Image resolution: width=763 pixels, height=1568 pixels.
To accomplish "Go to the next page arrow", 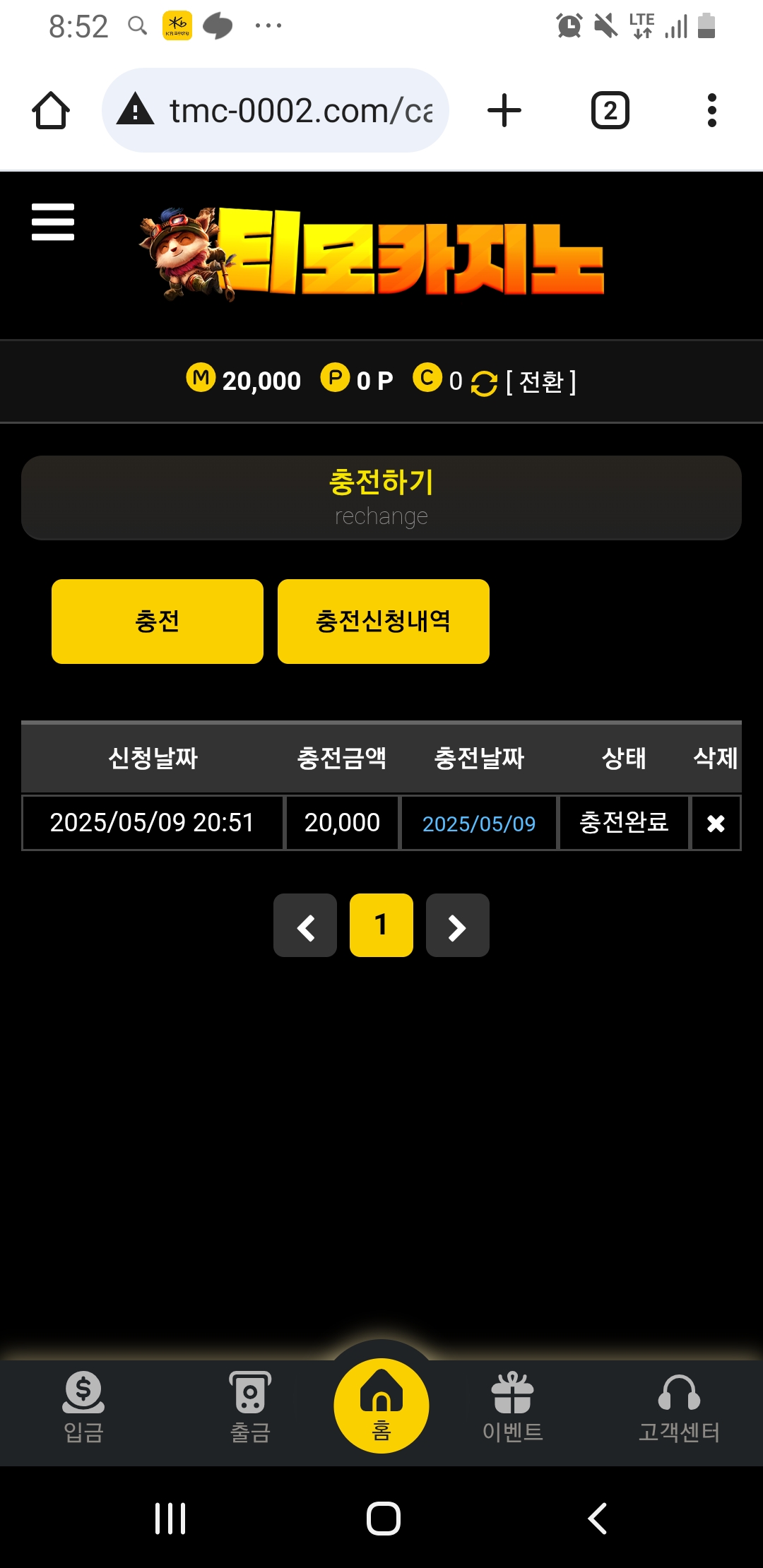I will point(458,926).
